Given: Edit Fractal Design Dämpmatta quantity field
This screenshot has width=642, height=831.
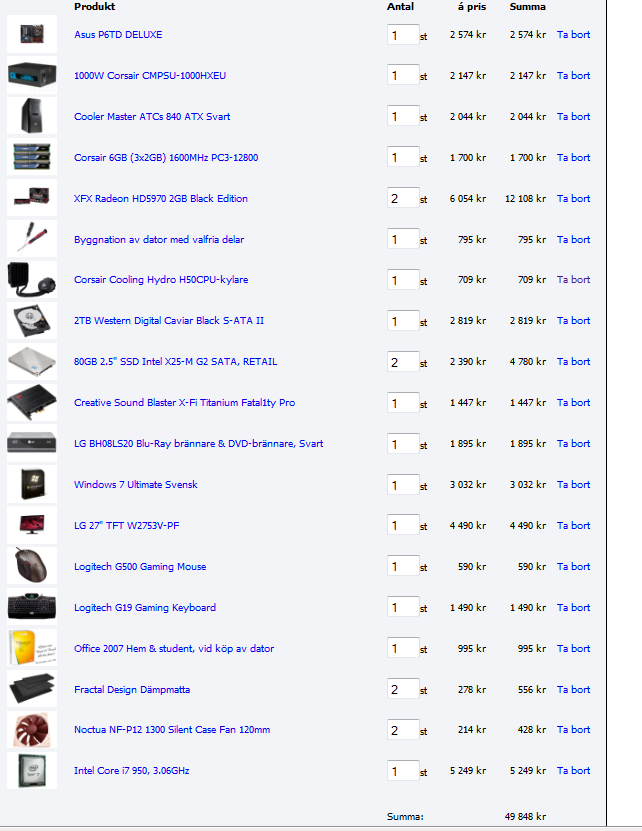Looking at the screenshot, I should 402,690.
